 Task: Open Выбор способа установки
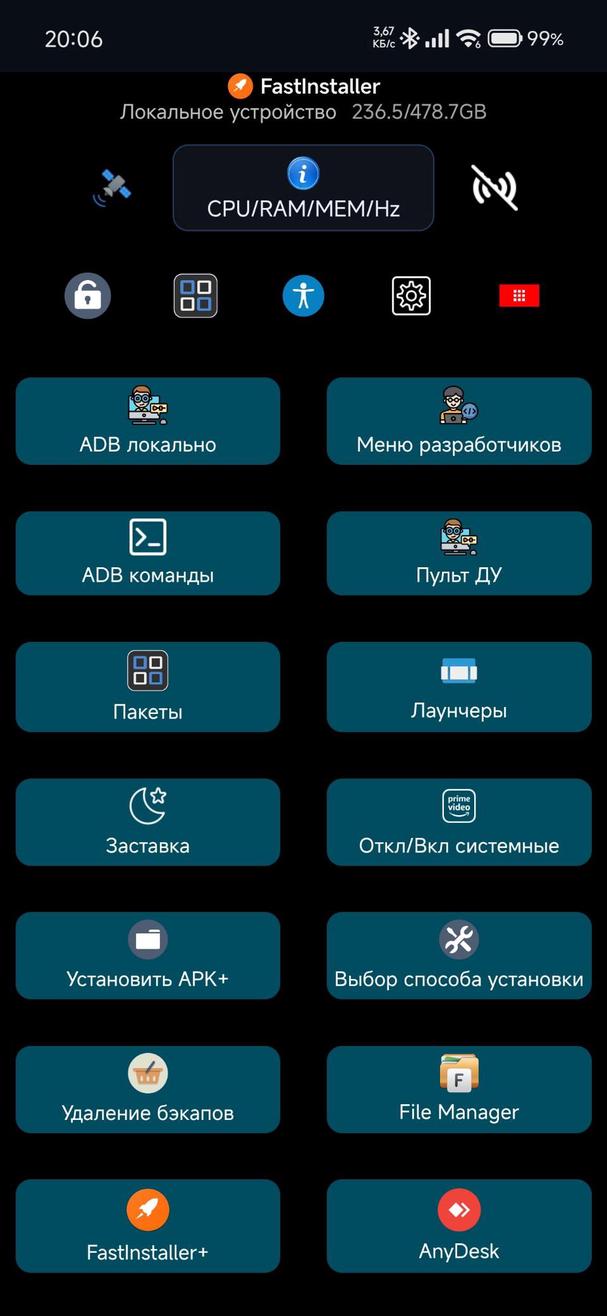[x=459, y=955]
